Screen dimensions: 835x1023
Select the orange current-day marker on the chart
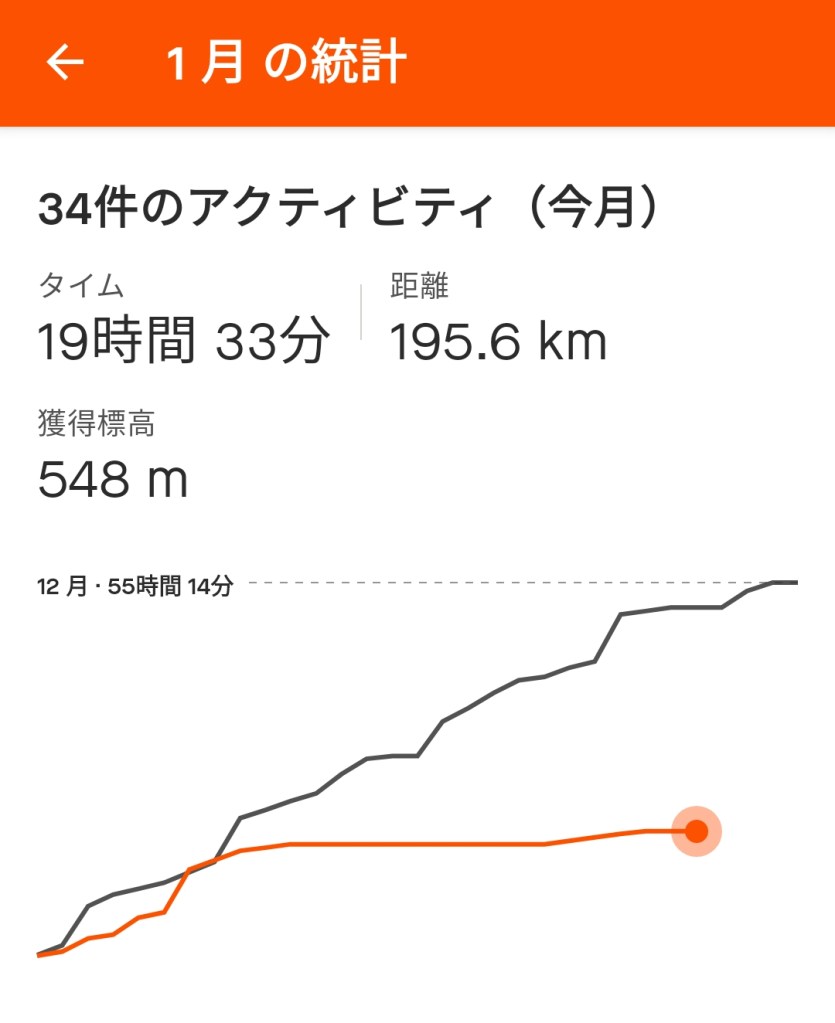pos(696,830)
